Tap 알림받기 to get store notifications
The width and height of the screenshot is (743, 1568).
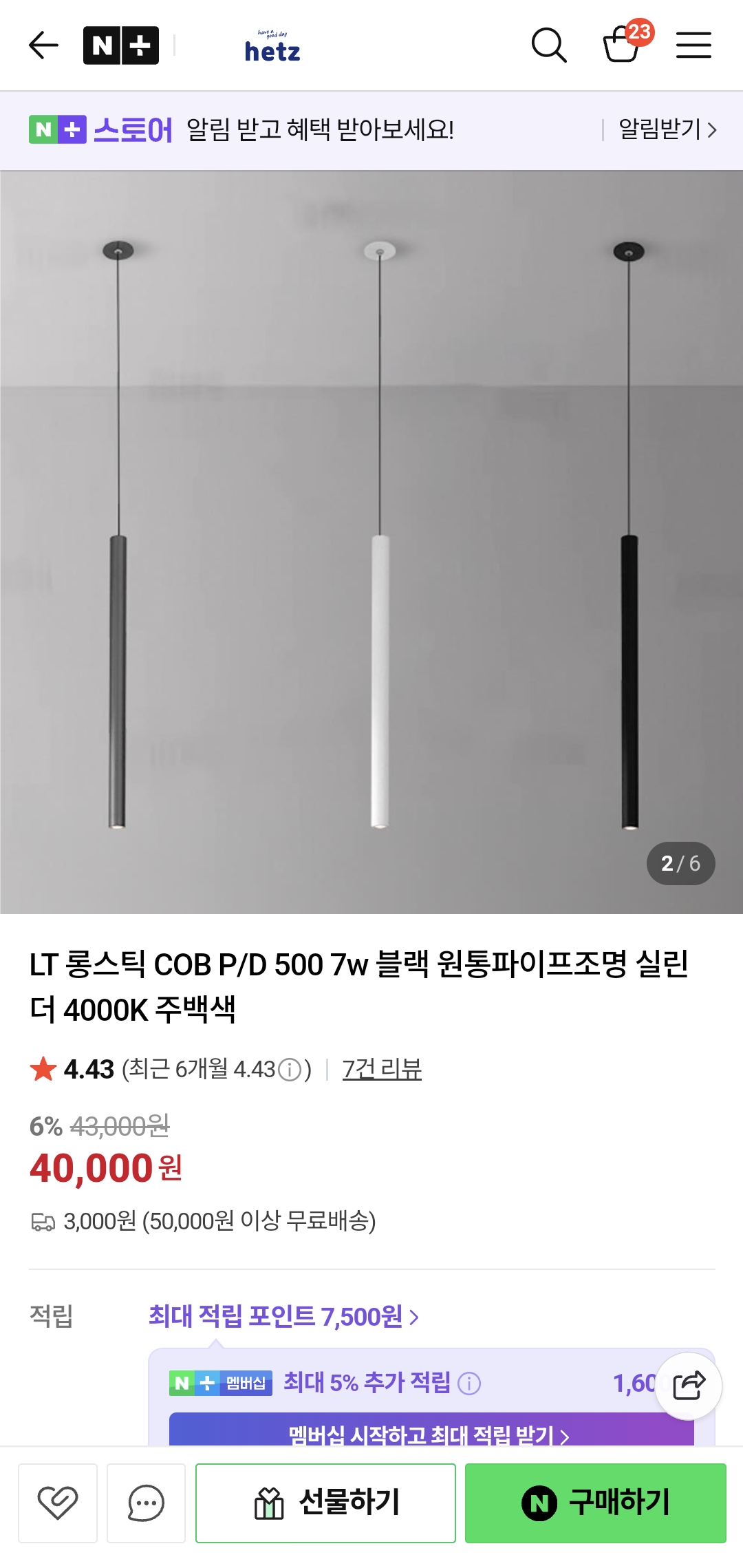pos(667,129)
